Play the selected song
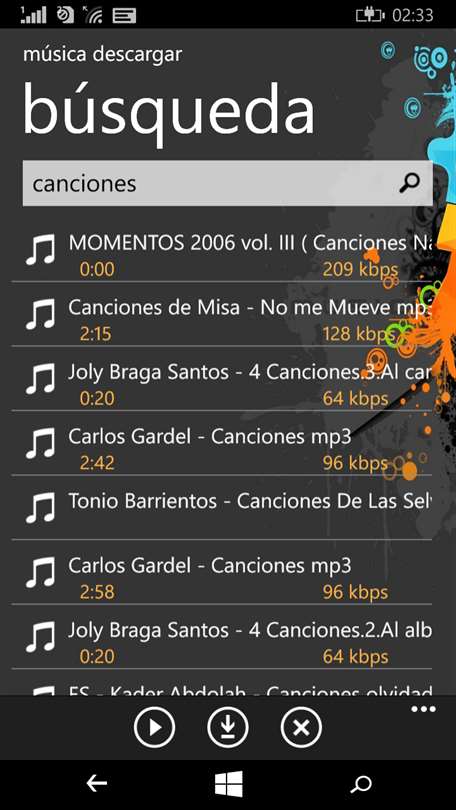Screen dimensions: 456x810 tap(154, 727)
